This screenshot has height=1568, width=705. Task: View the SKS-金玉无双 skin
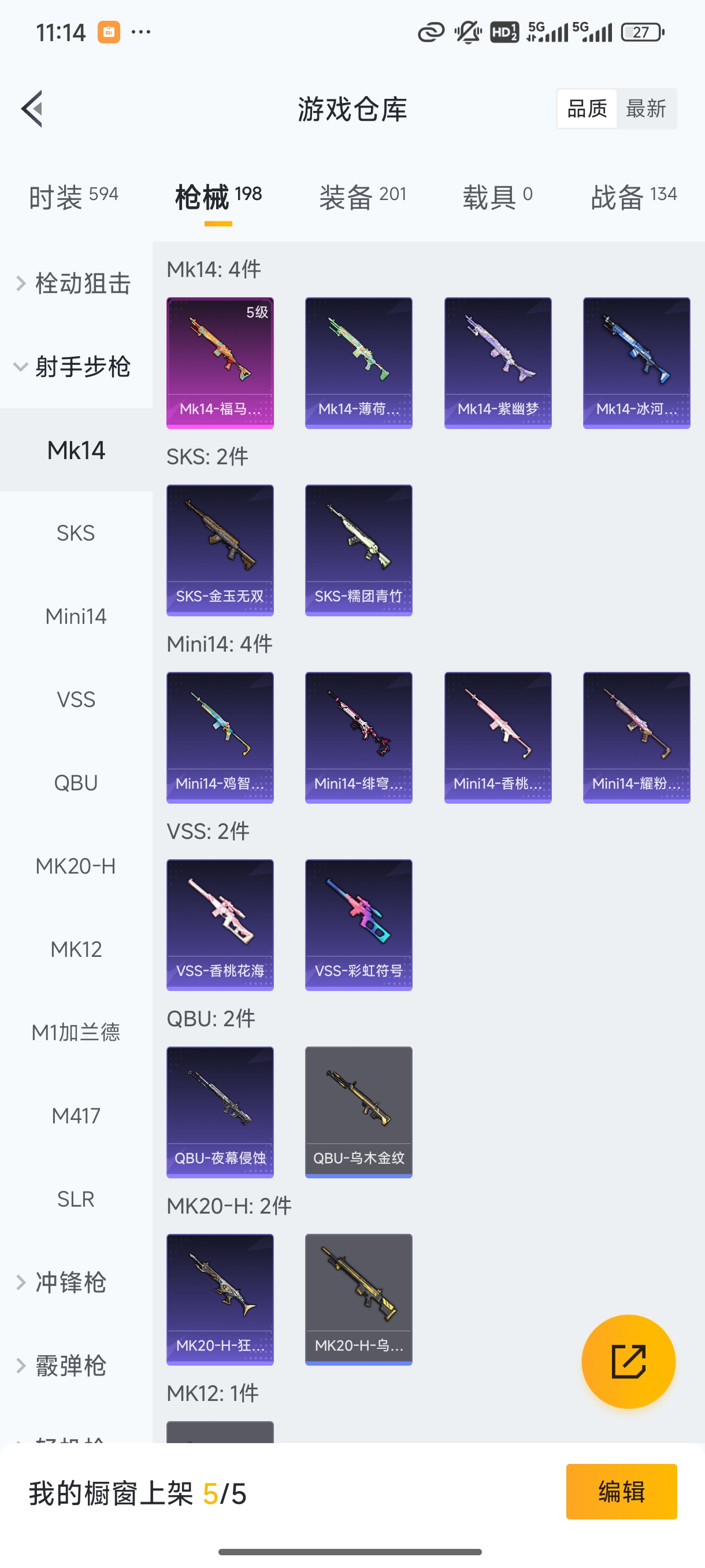click(x=220, y=550)
